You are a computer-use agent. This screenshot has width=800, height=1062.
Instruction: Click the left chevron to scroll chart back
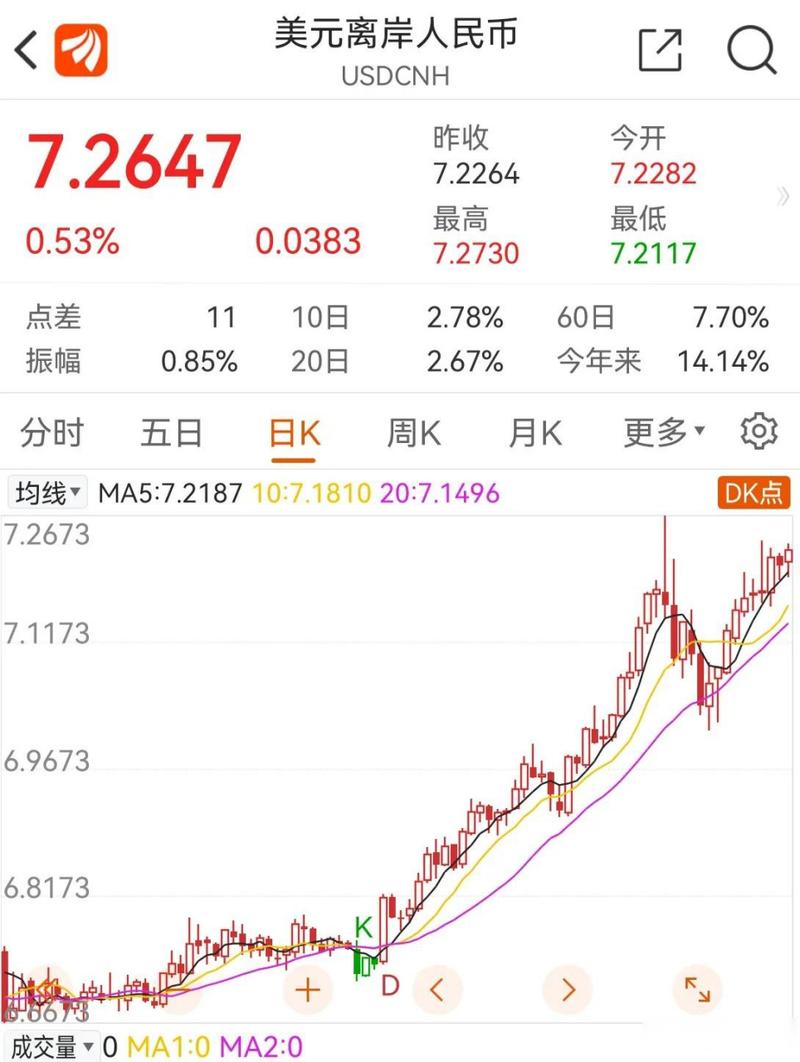[x=436, y=988]
